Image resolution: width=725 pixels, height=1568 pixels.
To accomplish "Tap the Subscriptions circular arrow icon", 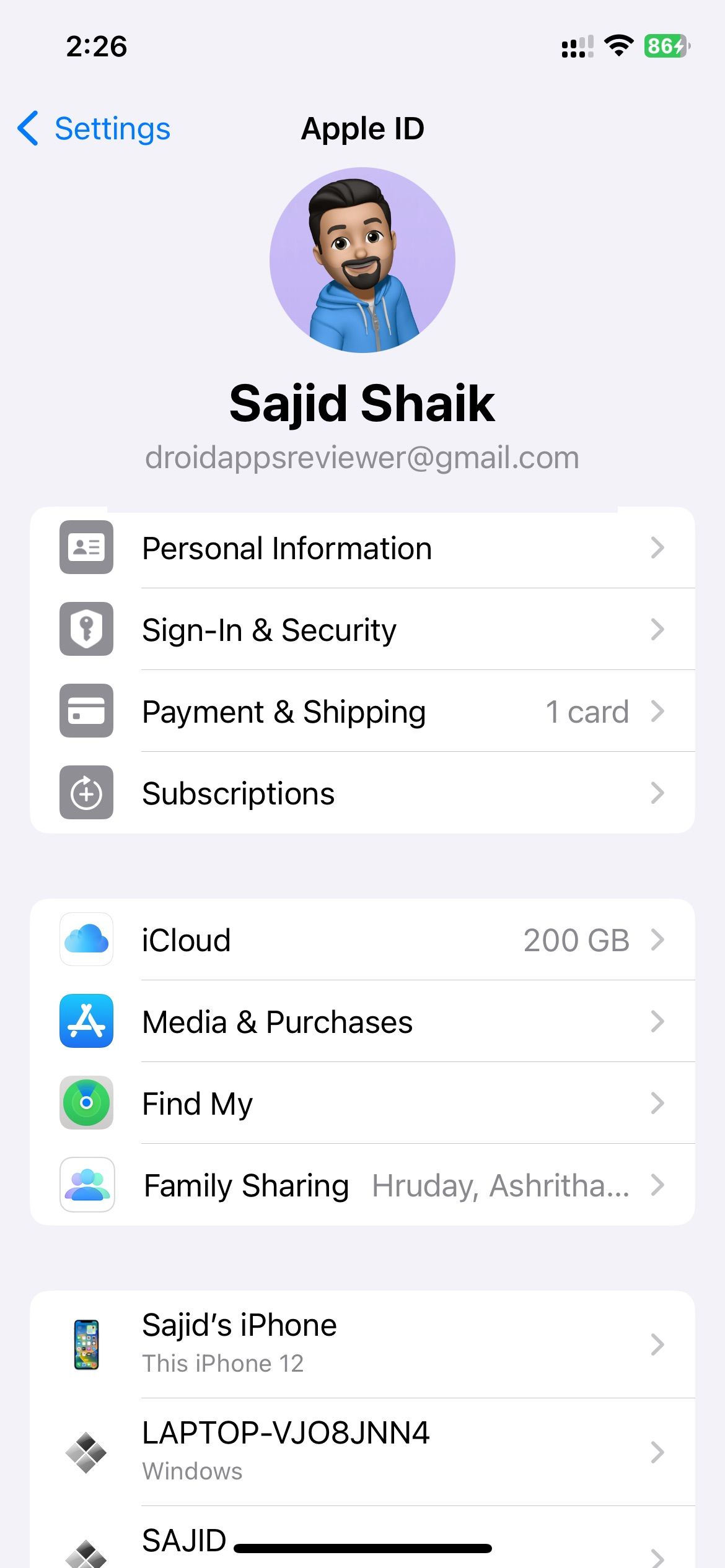I will [86, 793].
